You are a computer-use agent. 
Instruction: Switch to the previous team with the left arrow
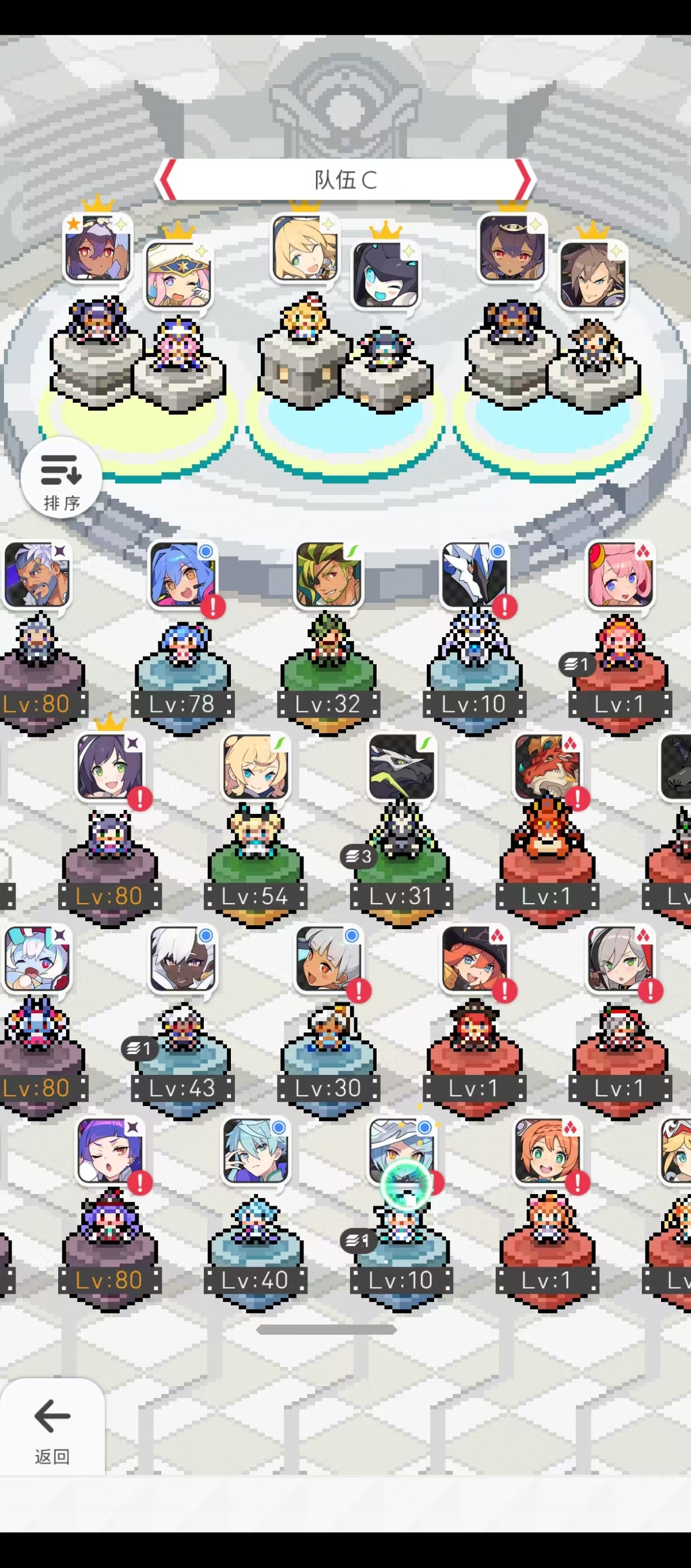[x=167, y=180]
